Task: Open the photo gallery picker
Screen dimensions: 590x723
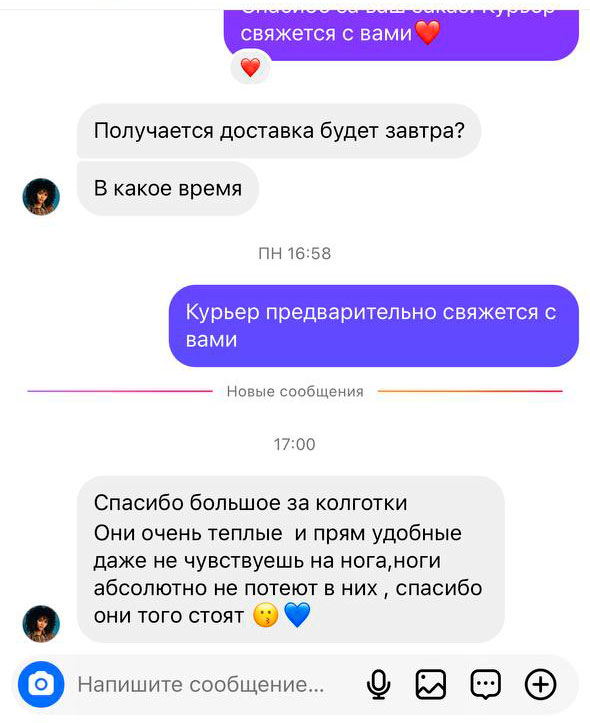Action: (431, 684)
